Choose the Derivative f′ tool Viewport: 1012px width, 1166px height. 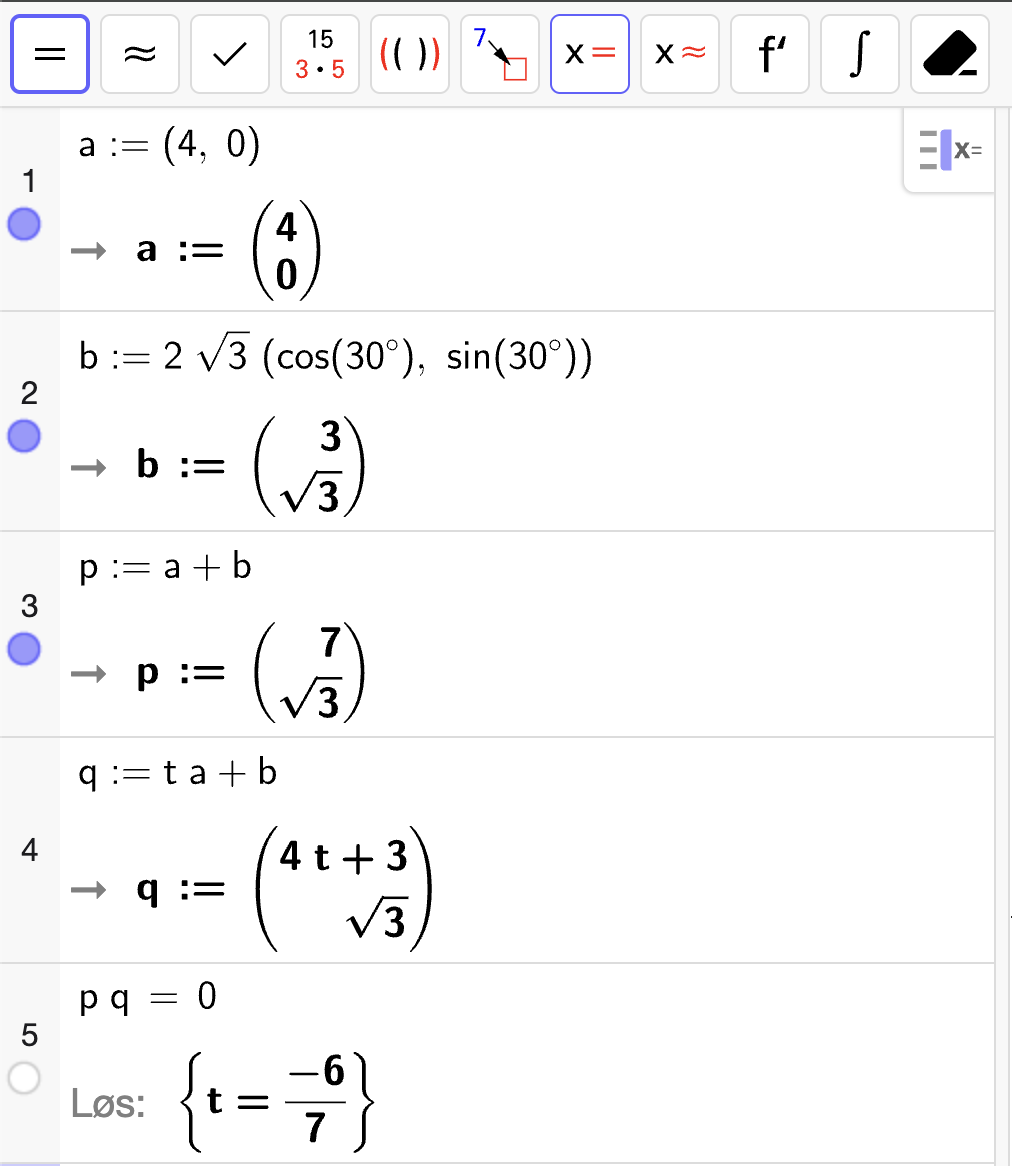pyautogui.click(x=770, y=54)
